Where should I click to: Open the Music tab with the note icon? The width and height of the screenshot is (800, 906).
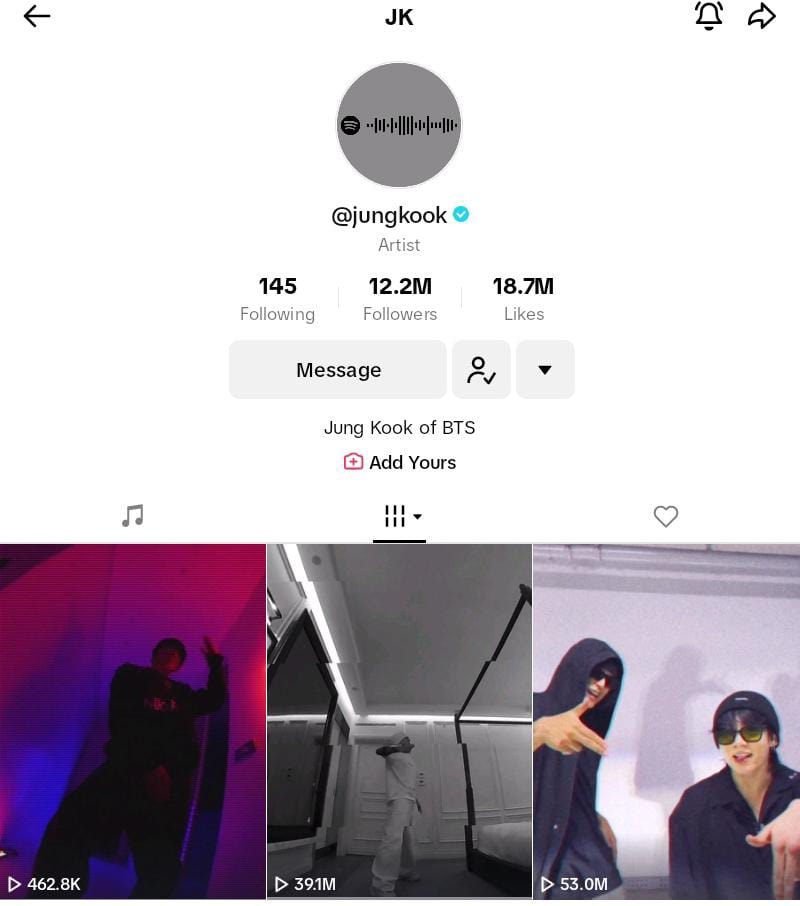133,516
